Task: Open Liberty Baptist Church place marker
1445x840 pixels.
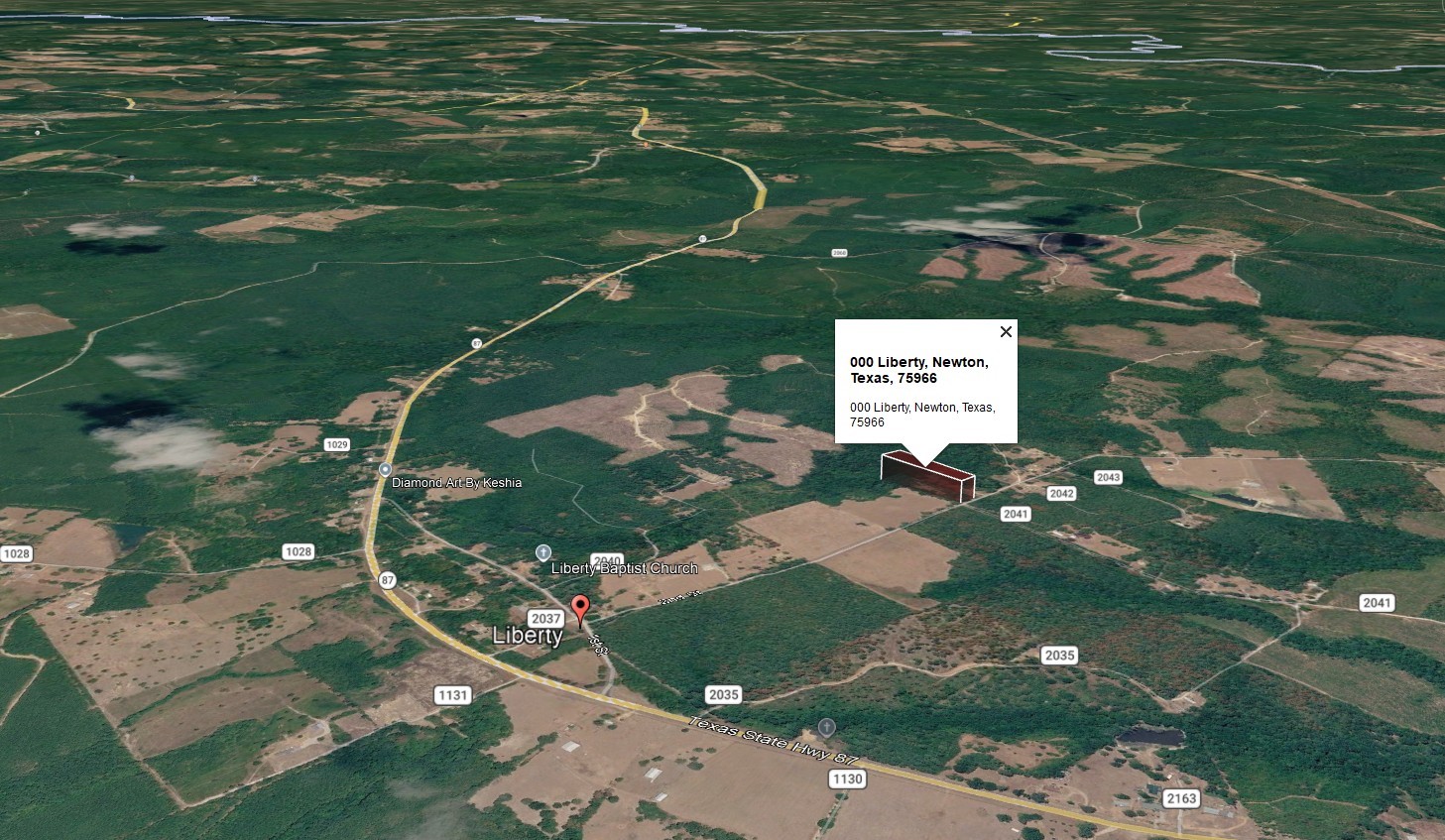Action: [543, 551]
